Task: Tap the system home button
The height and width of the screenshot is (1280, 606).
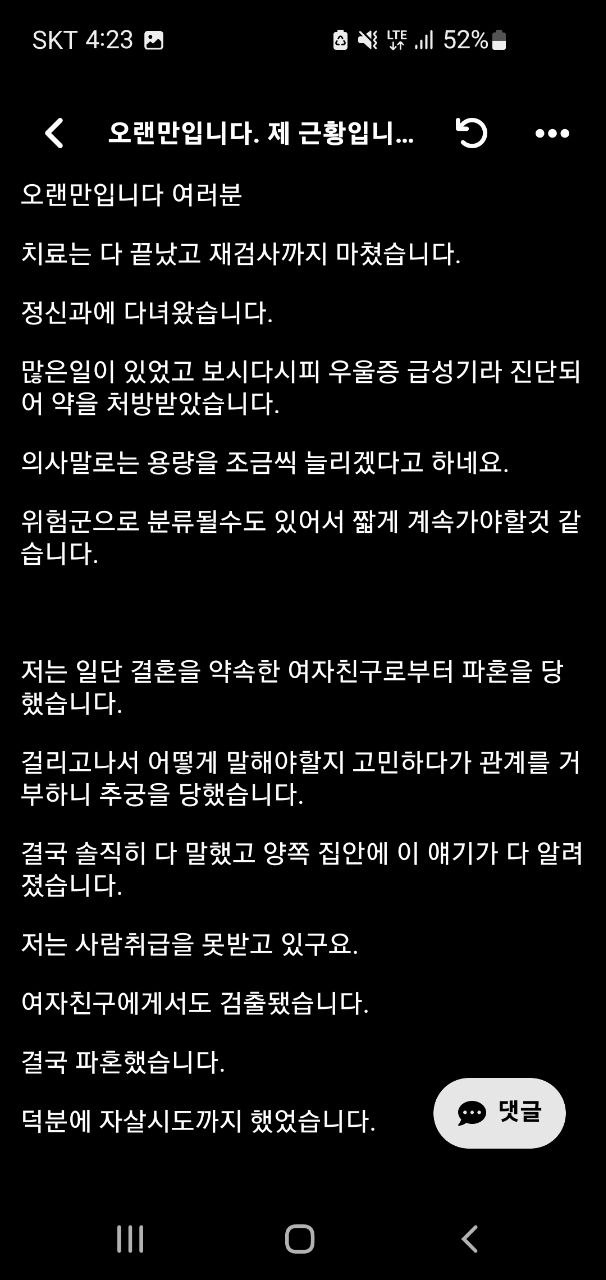Action: click(300, 1238)
